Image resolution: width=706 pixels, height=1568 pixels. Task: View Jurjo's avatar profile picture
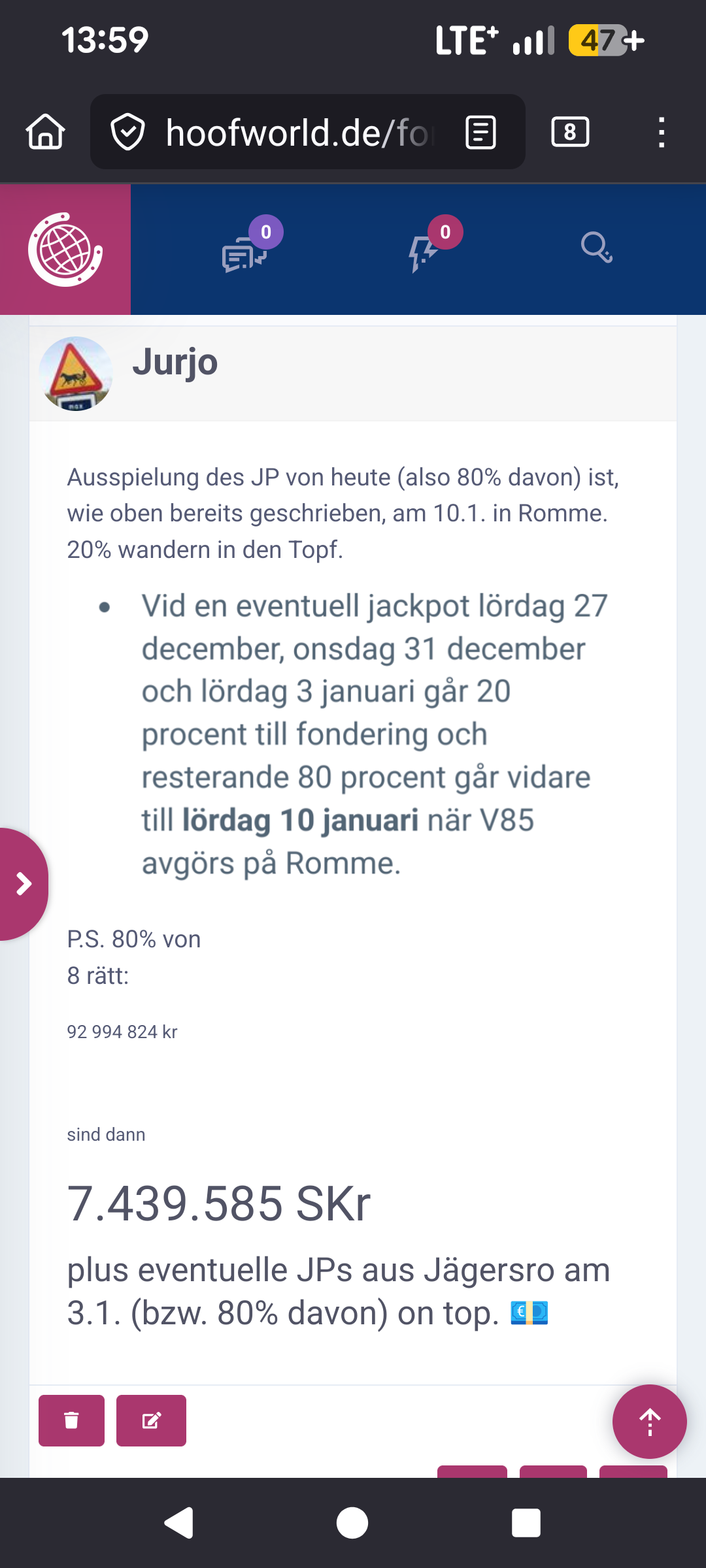(x=76, y=374)
